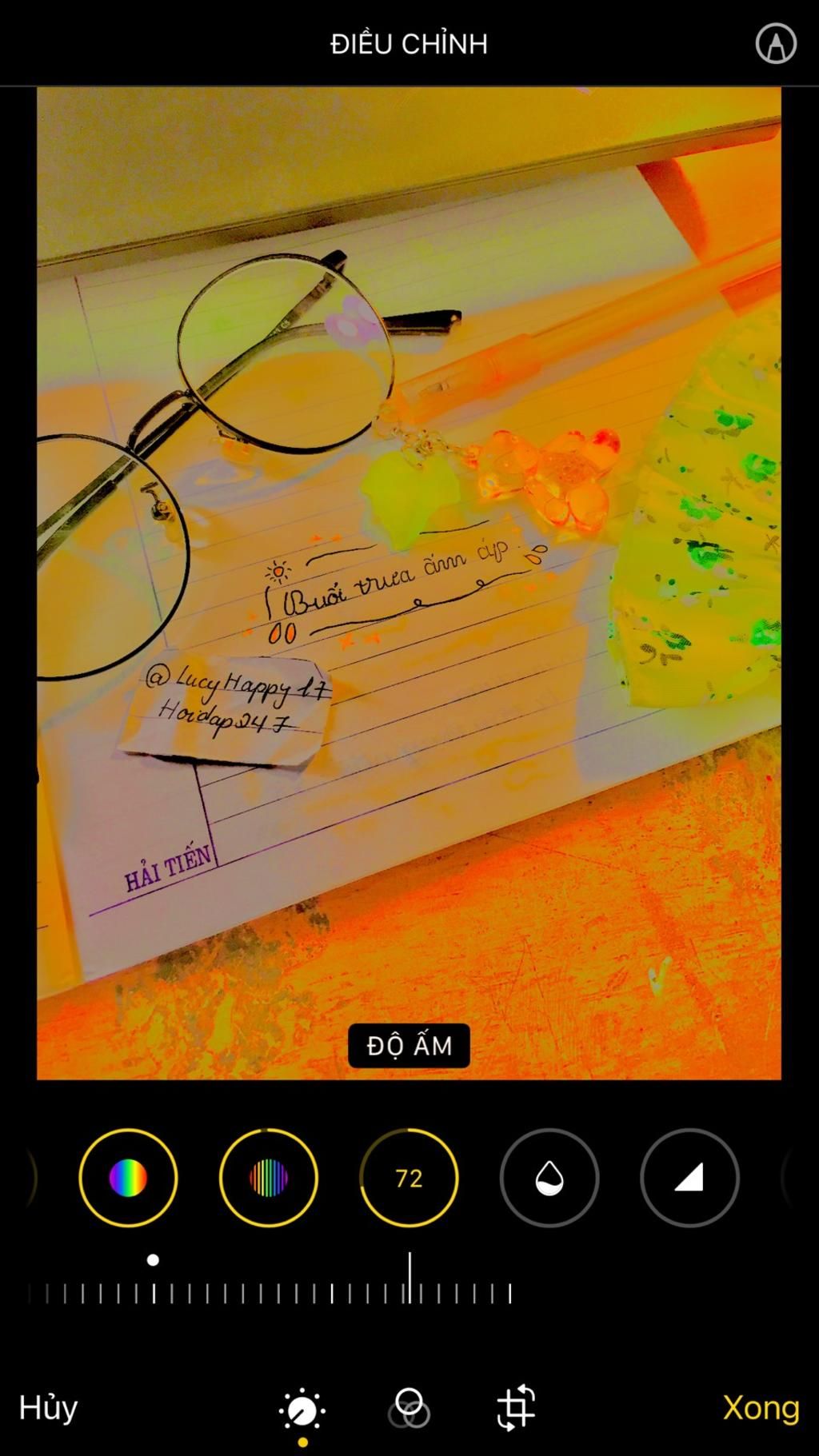Select the sharpness triangle adjustment
The width and height of the screenshot is (819, 1456).
689,1178
